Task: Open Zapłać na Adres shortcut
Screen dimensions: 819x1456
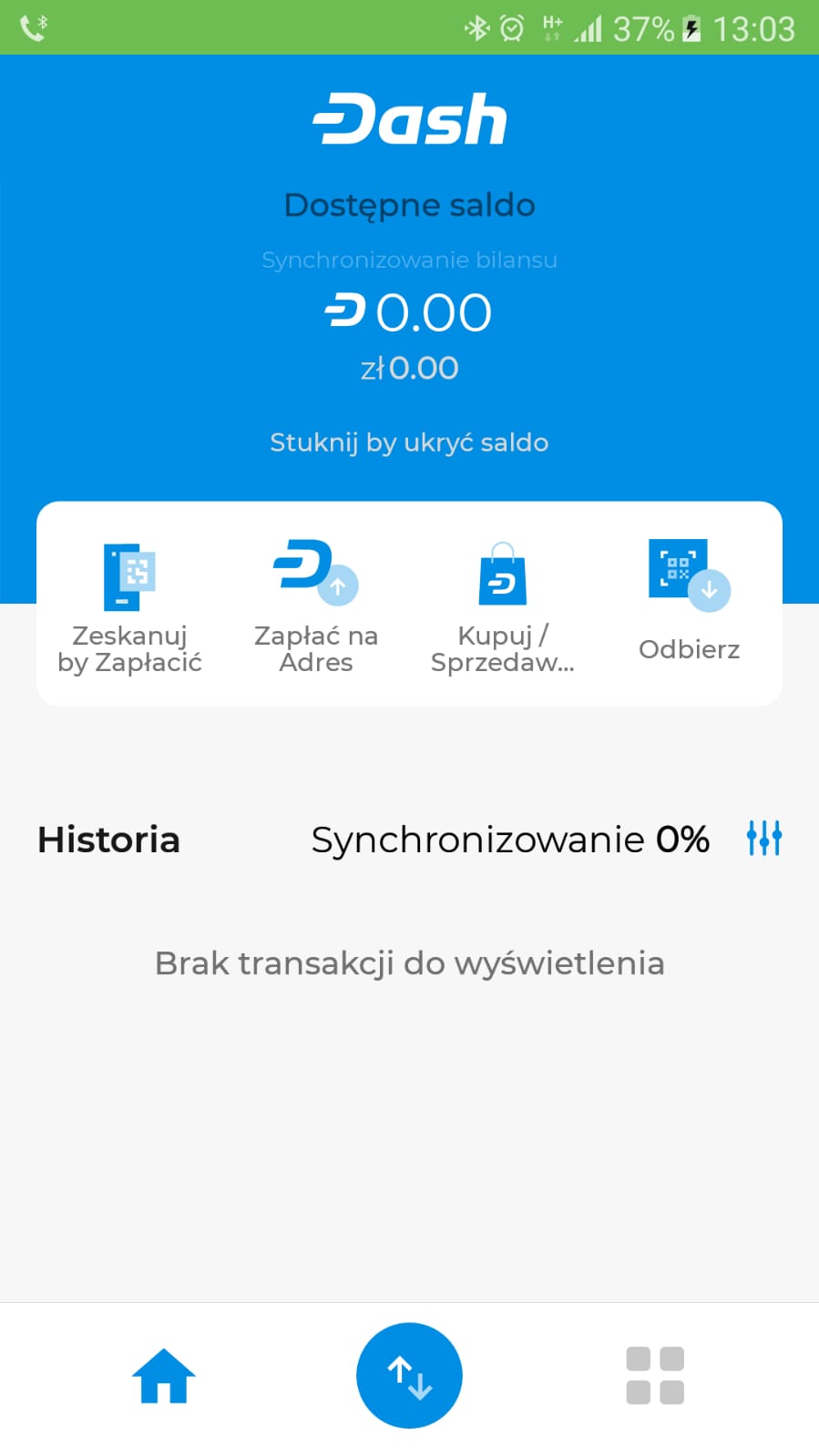Action: tap(316, 607)
